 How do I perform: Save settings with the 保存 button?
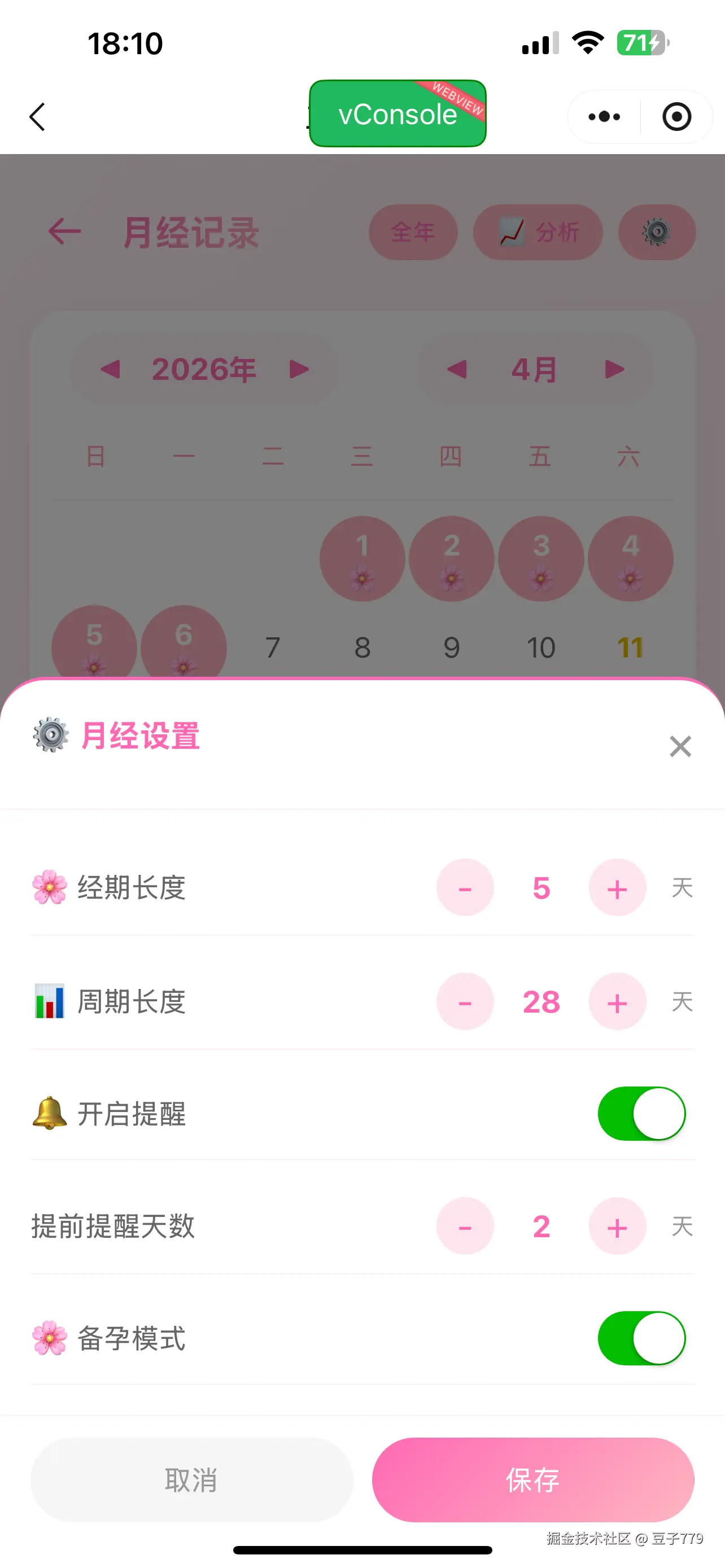tap(532, 1480)
